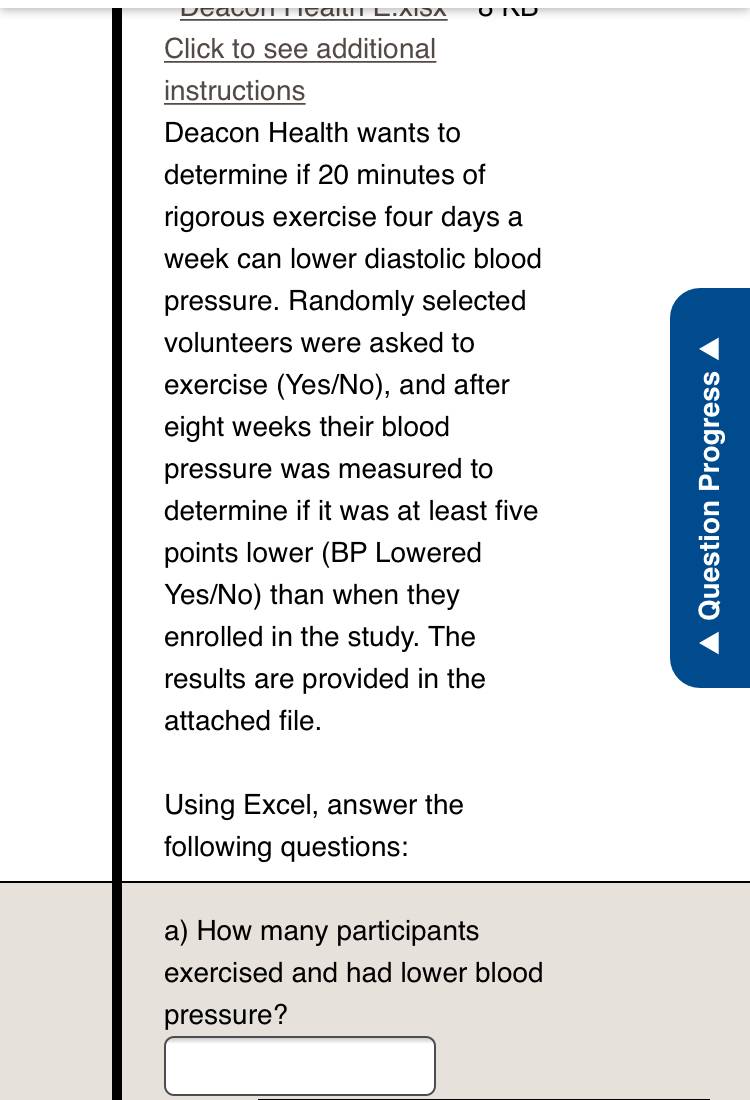Viewport: 750px width, 1100px height.
Task: Tap the answer field for question a
Action: pos(300,1066)
